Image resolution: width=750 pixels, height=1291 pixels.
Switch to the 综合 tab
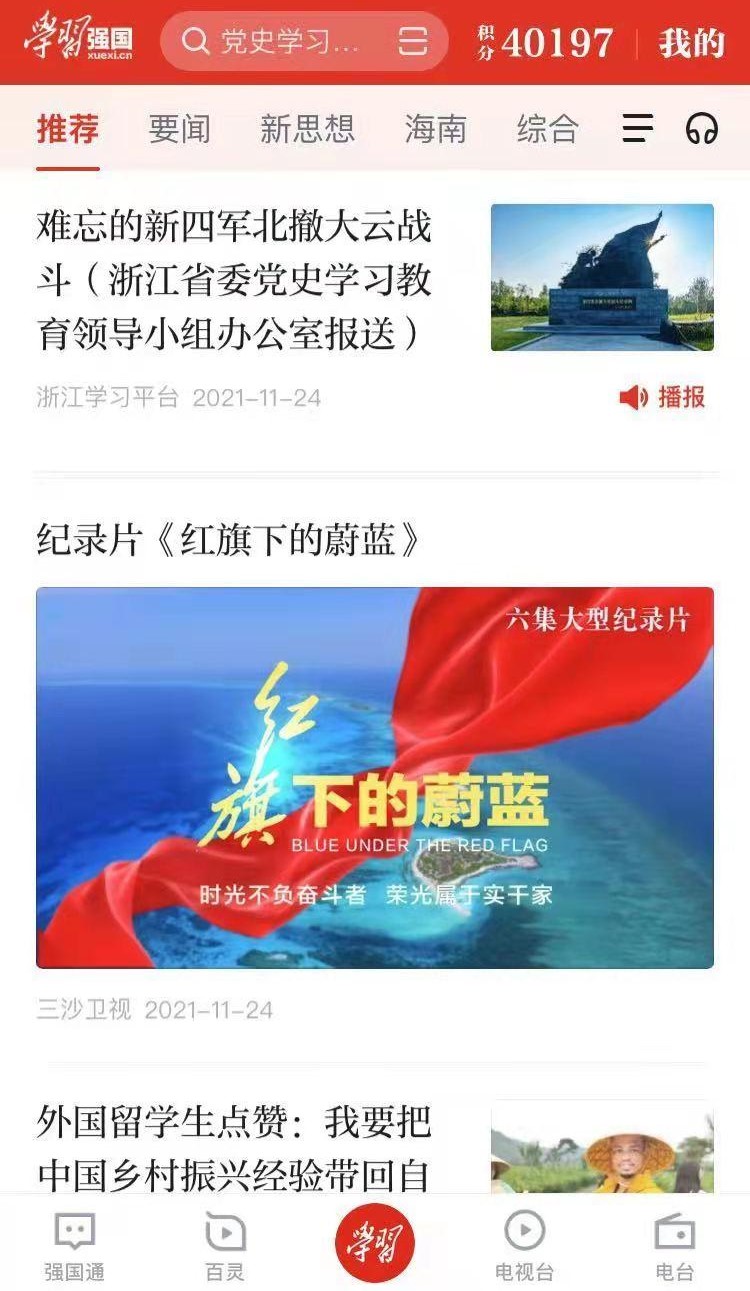tap(547, 128)
